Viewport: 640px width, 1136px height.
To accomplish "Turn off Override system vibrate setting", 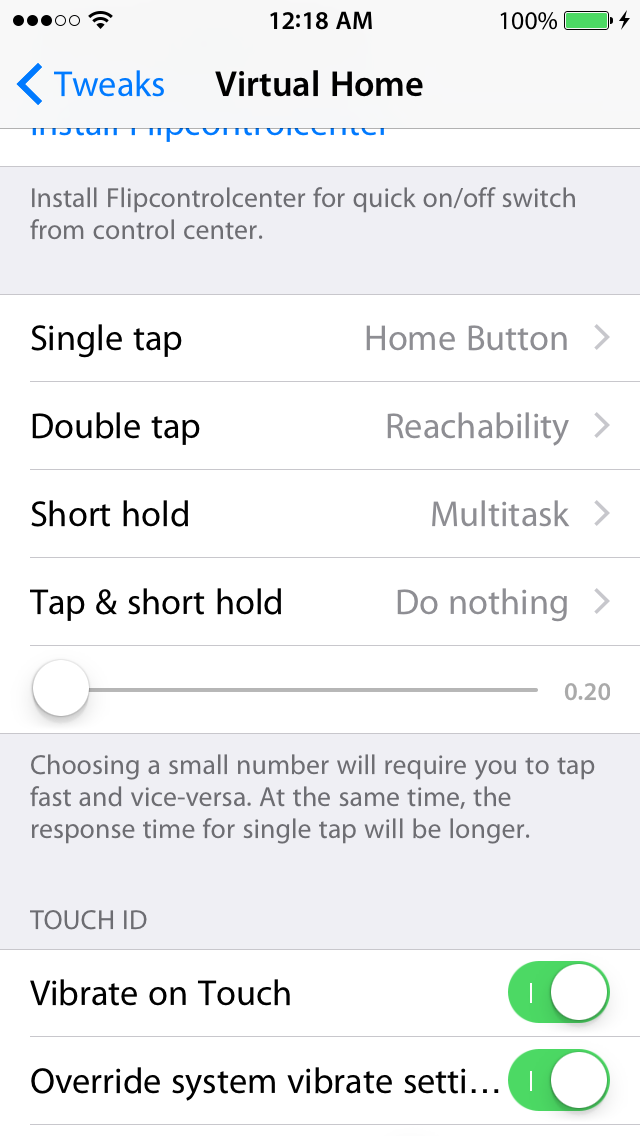I will [558, 1081].
